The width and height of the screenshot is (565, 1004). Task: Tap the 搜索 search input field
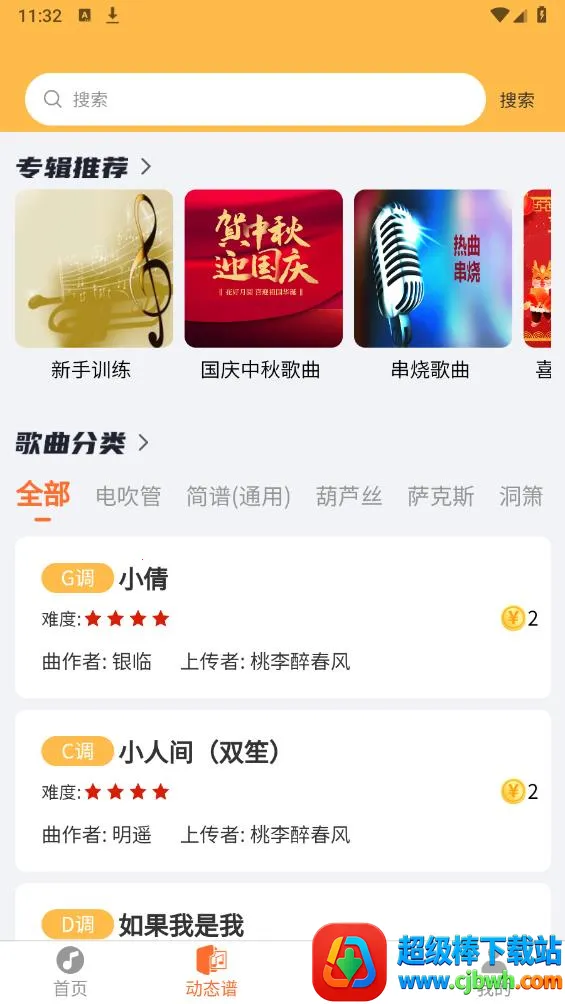coord(255,99)
